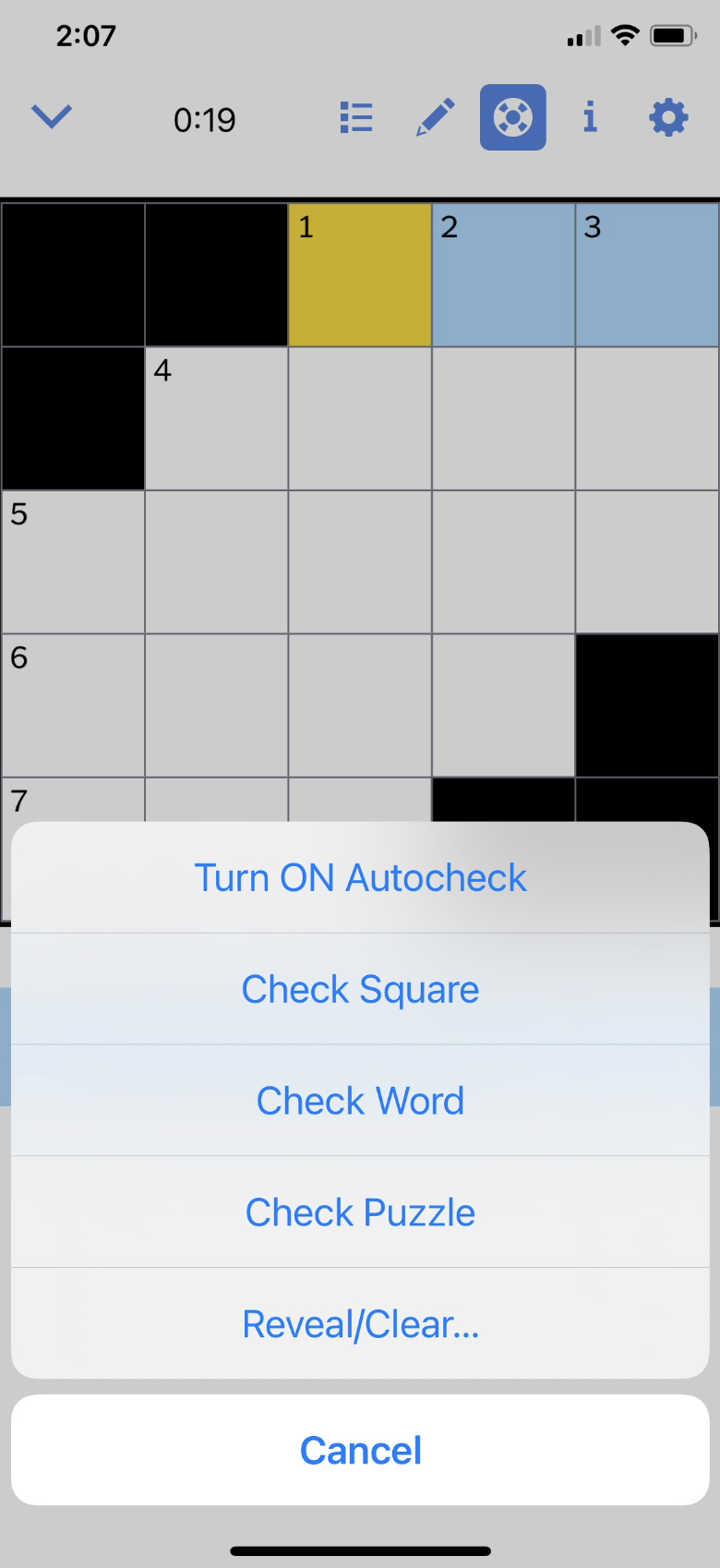
Task: Tap the lifesaver help icon
Action: coord(512,117)
